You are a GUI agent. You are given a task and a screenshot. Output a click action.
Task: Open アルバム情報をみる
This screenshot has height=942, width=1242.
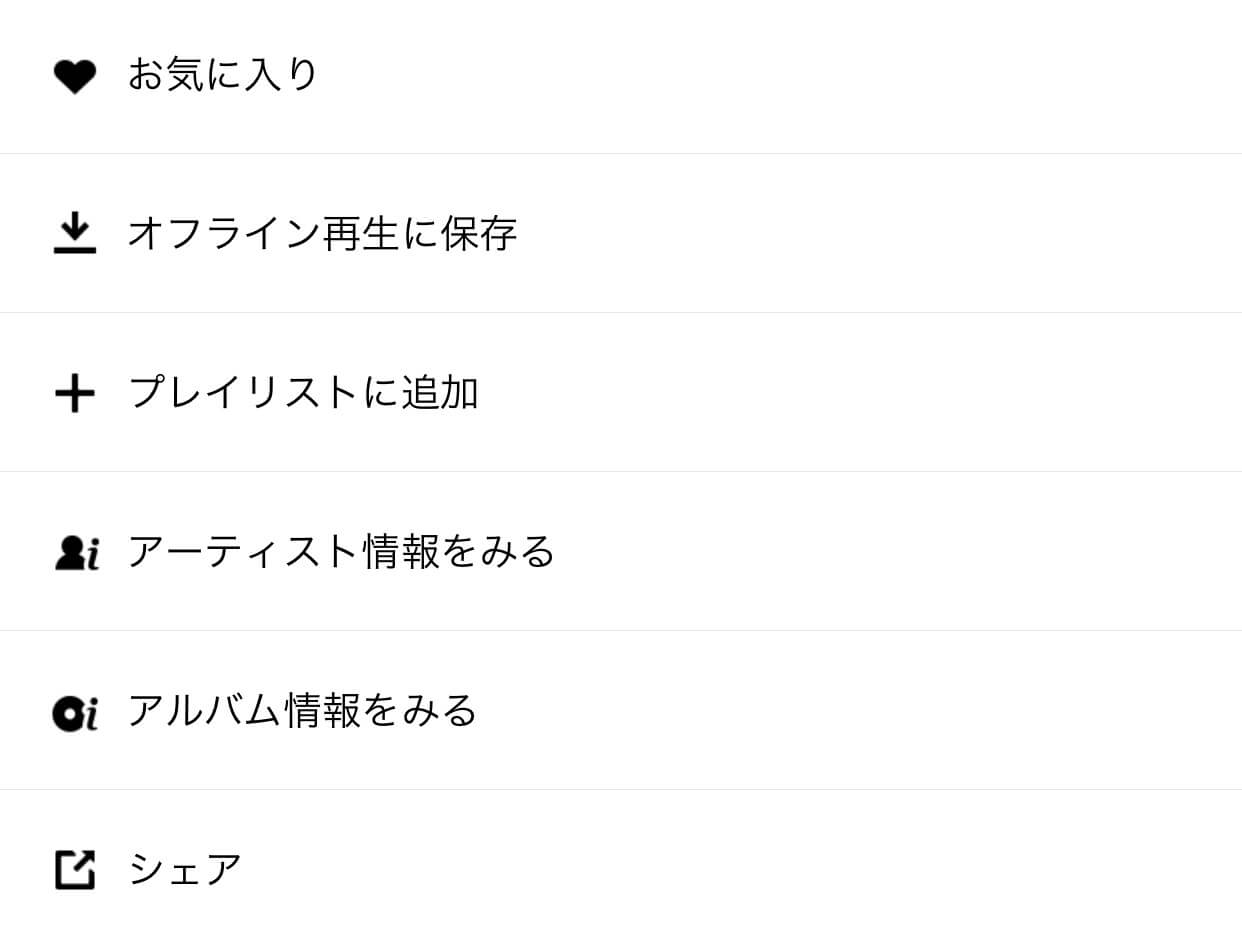click(302, 711)
